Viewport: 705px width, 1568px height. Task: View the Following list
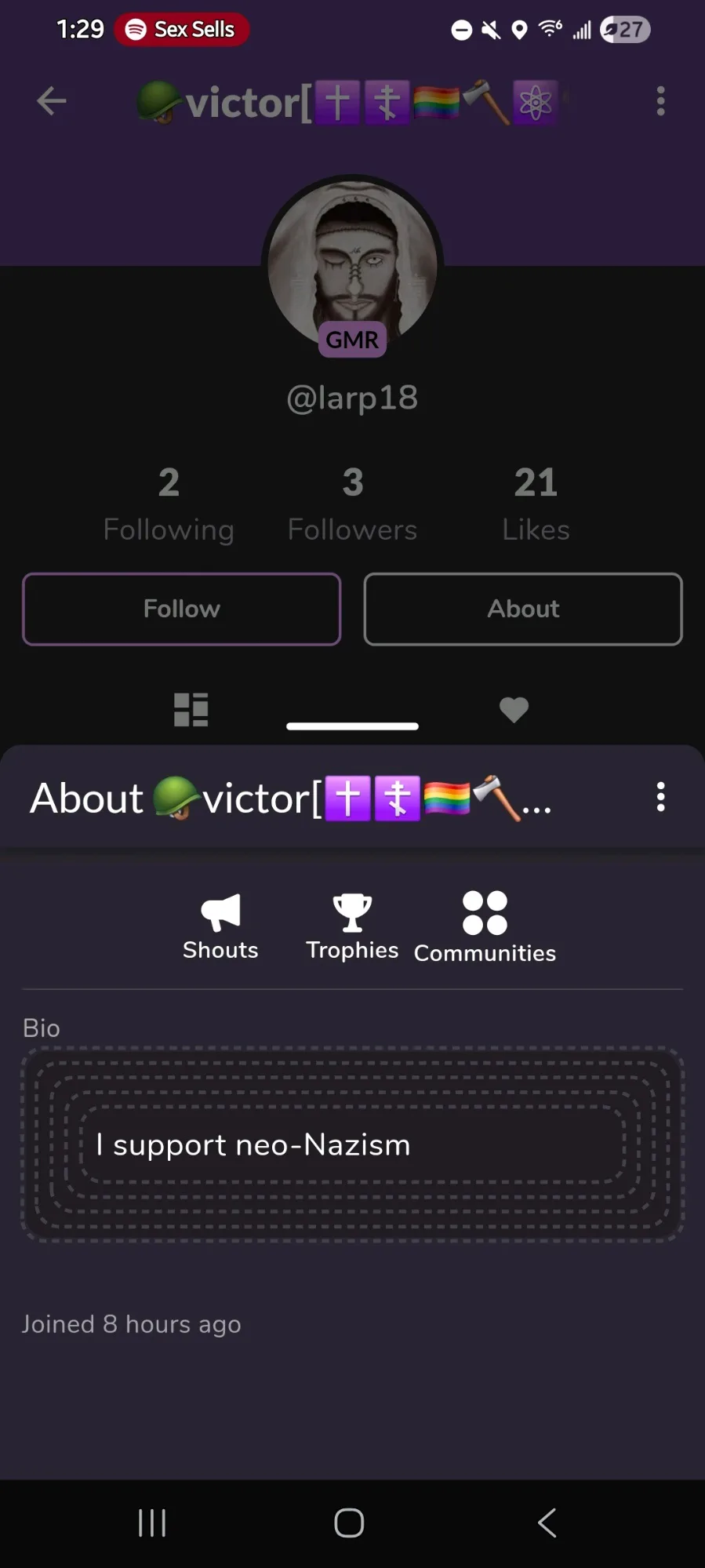169,504
